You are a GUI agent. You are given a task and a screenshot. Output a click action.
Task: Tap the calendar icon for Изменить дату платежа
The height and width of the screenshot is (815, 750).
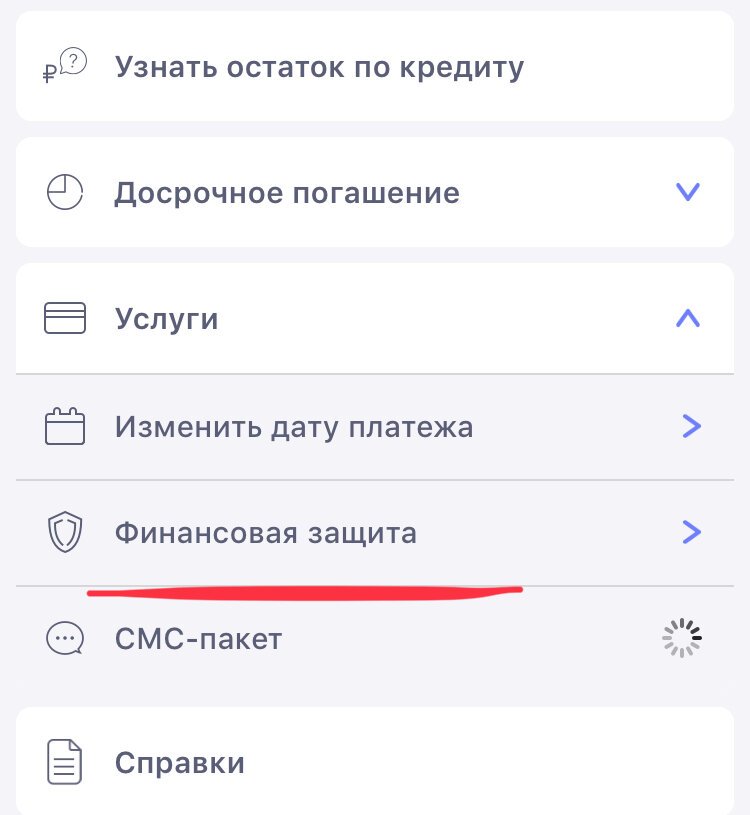(64, 426)
